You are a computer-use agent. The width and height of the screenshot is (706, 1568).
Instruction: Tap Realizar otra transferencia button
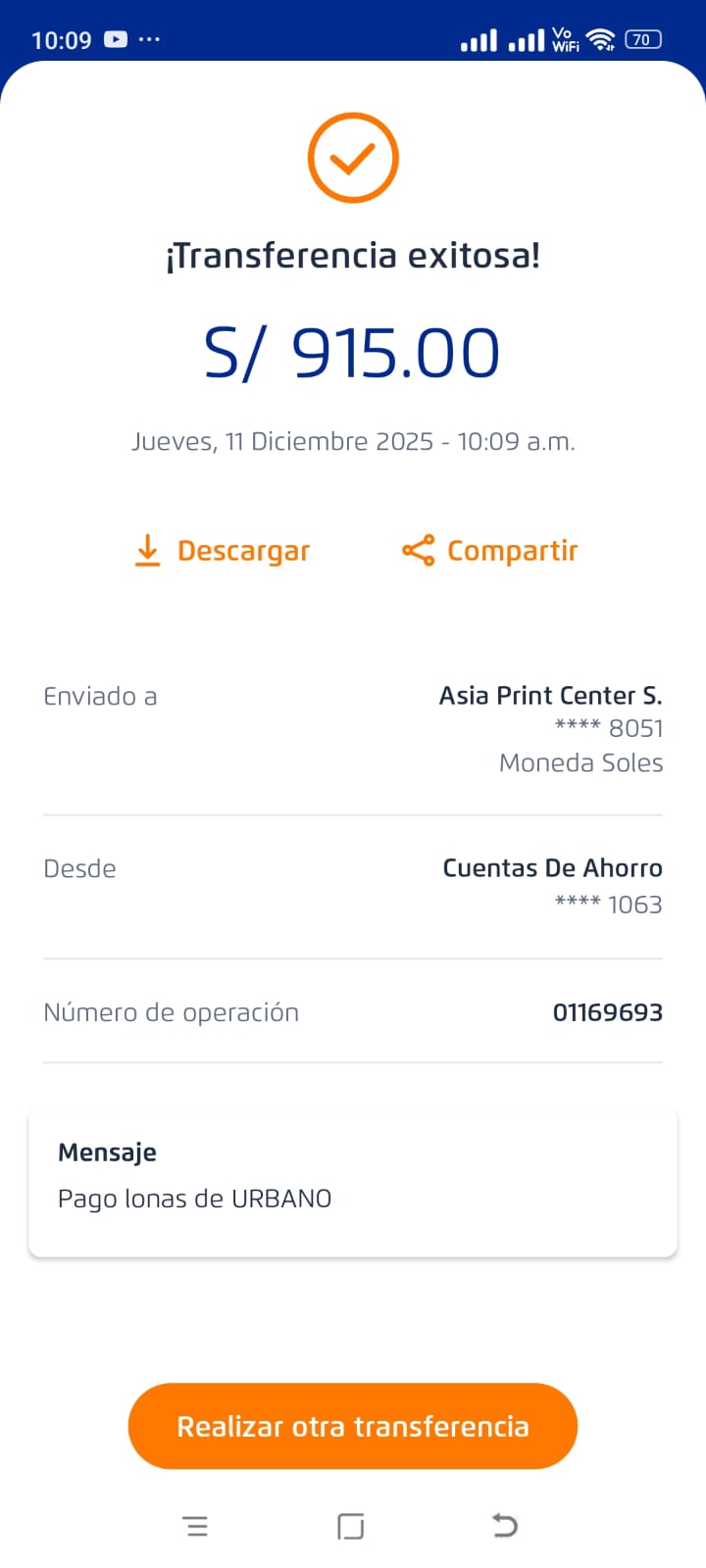click(353, 1426)
